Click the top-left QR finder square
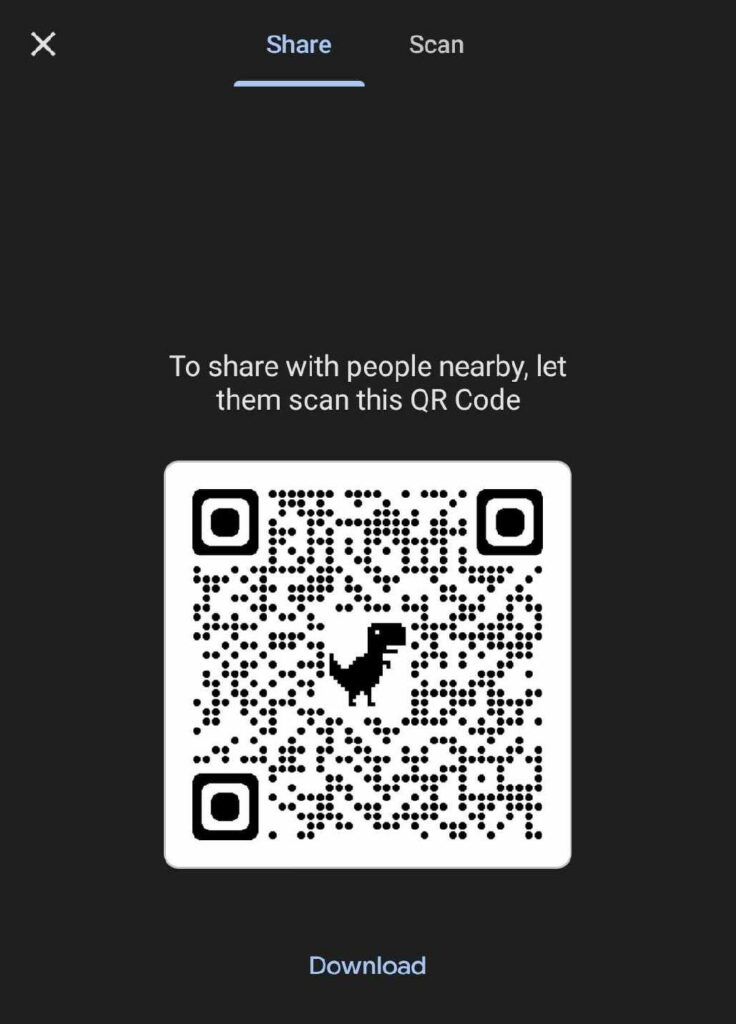Image resolution: width=736 pixels, height=1024 pixels. pyautogui.click(x=225, y=520)
